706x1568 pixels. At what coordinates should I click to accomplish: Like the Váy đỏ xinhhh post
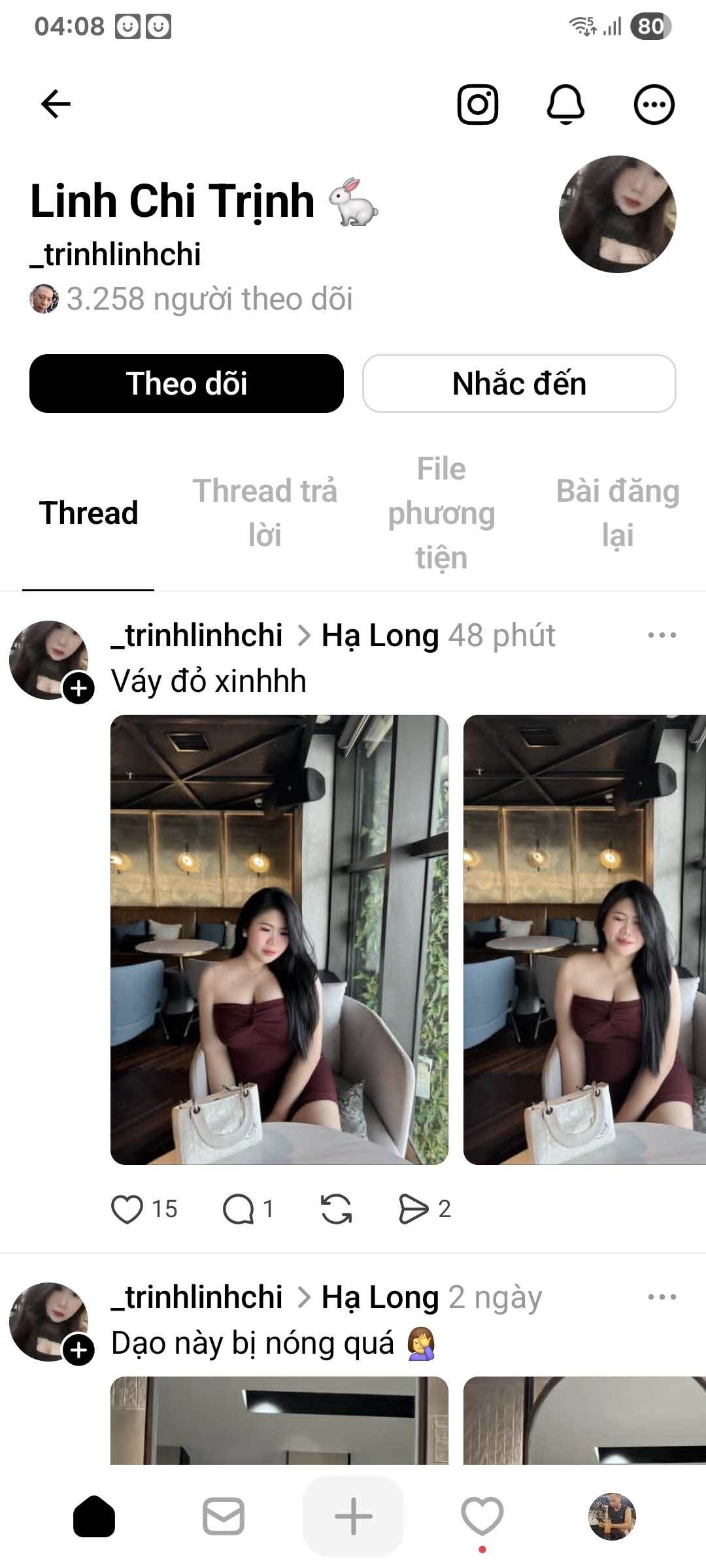pos(127,1209)
